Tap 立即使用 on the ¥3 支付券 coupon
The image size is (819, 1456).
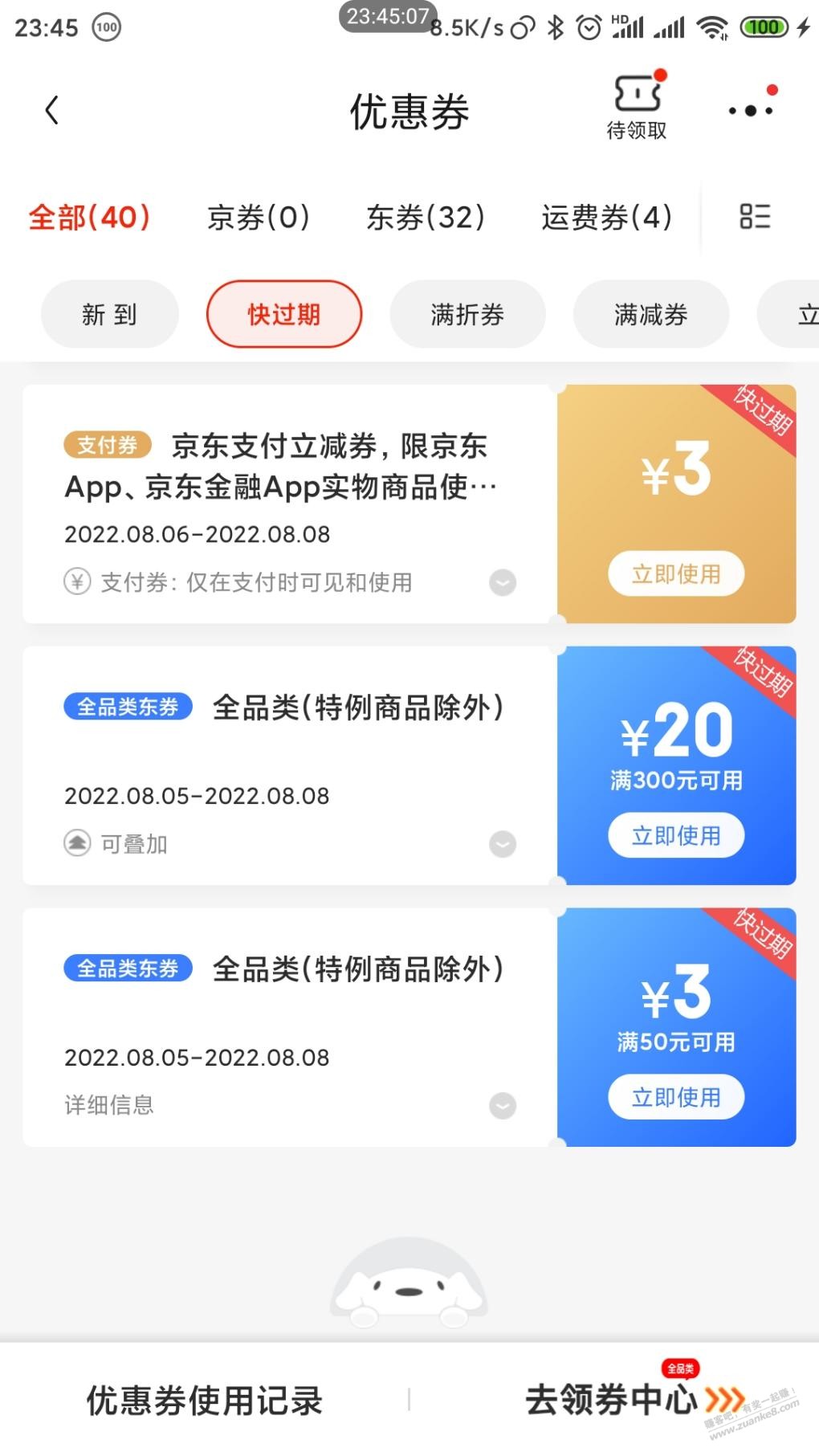(676, 574)
